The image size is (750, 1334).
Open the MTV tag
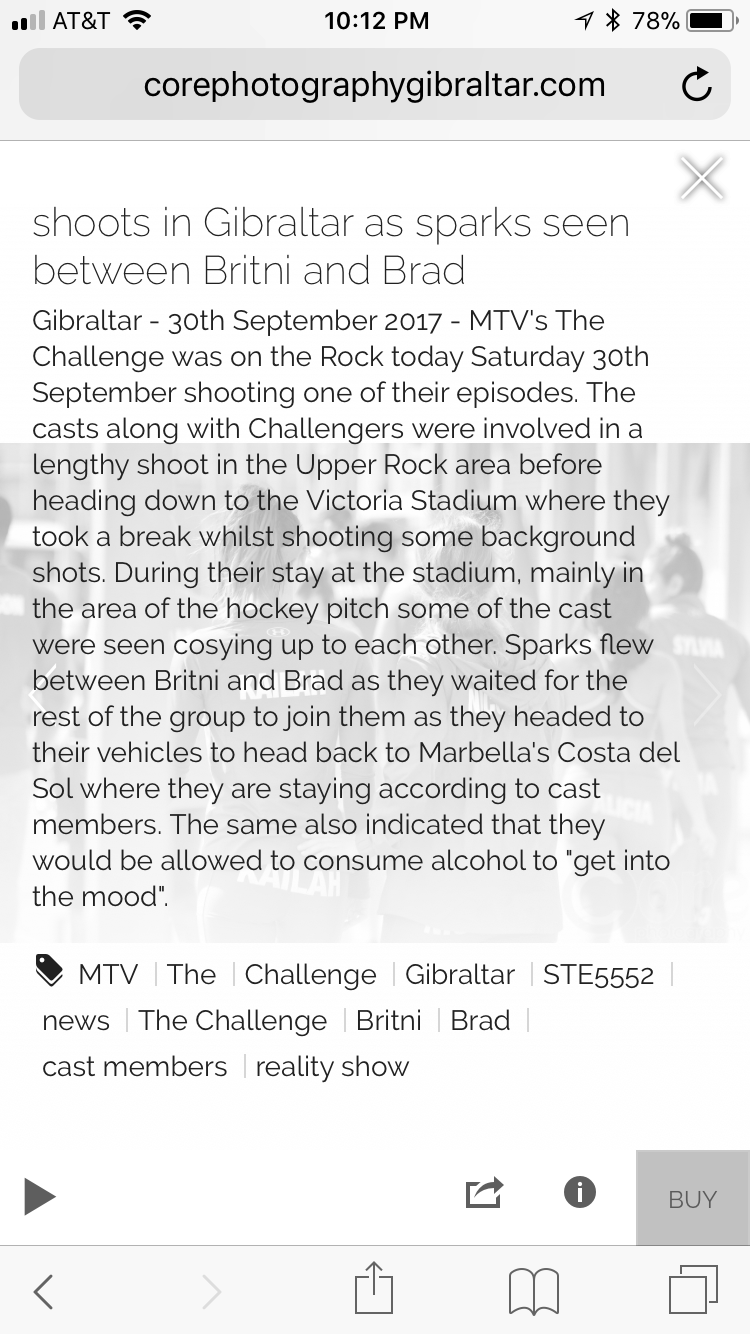click(x=108, y=974)
